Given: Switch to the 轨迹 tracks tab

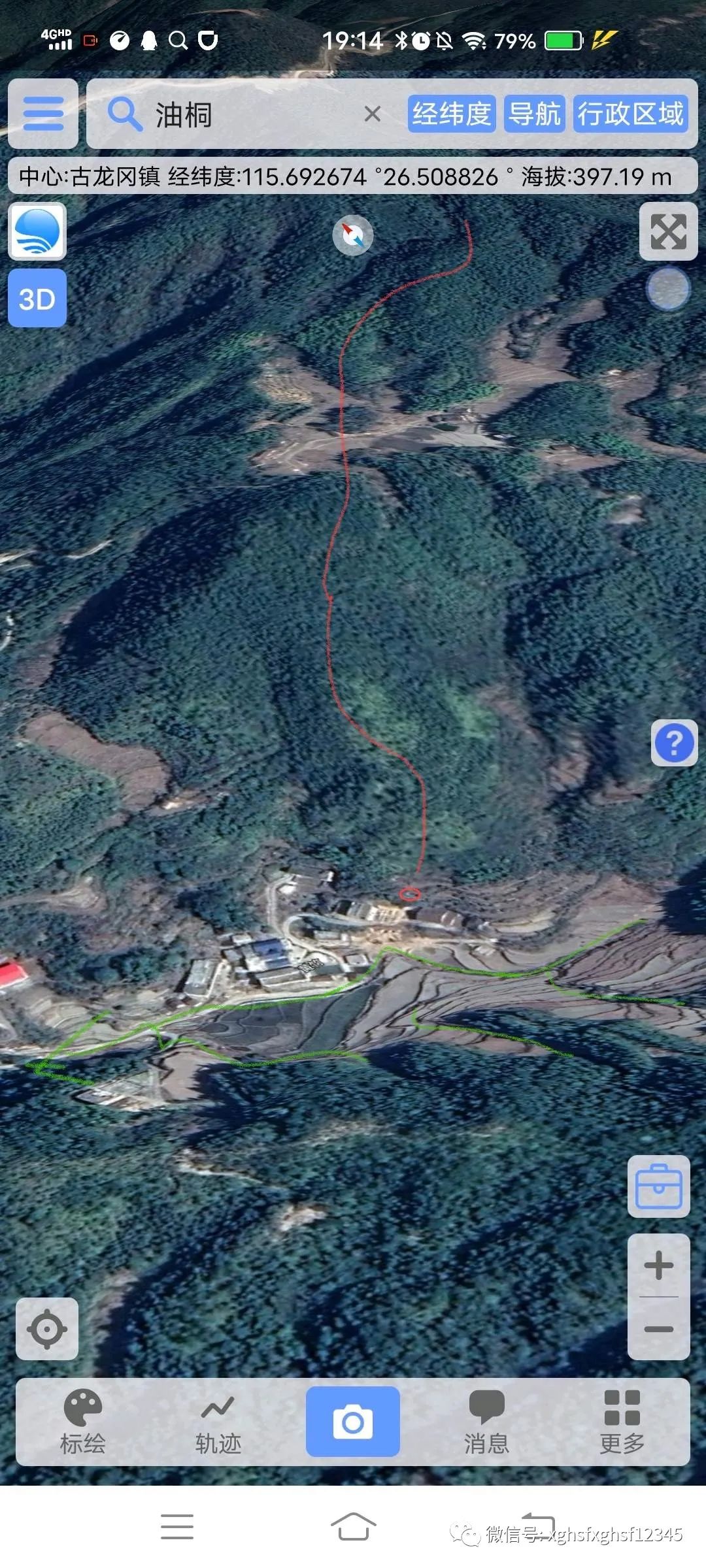Looking at the screenshot, I should tap(218, 1422).
